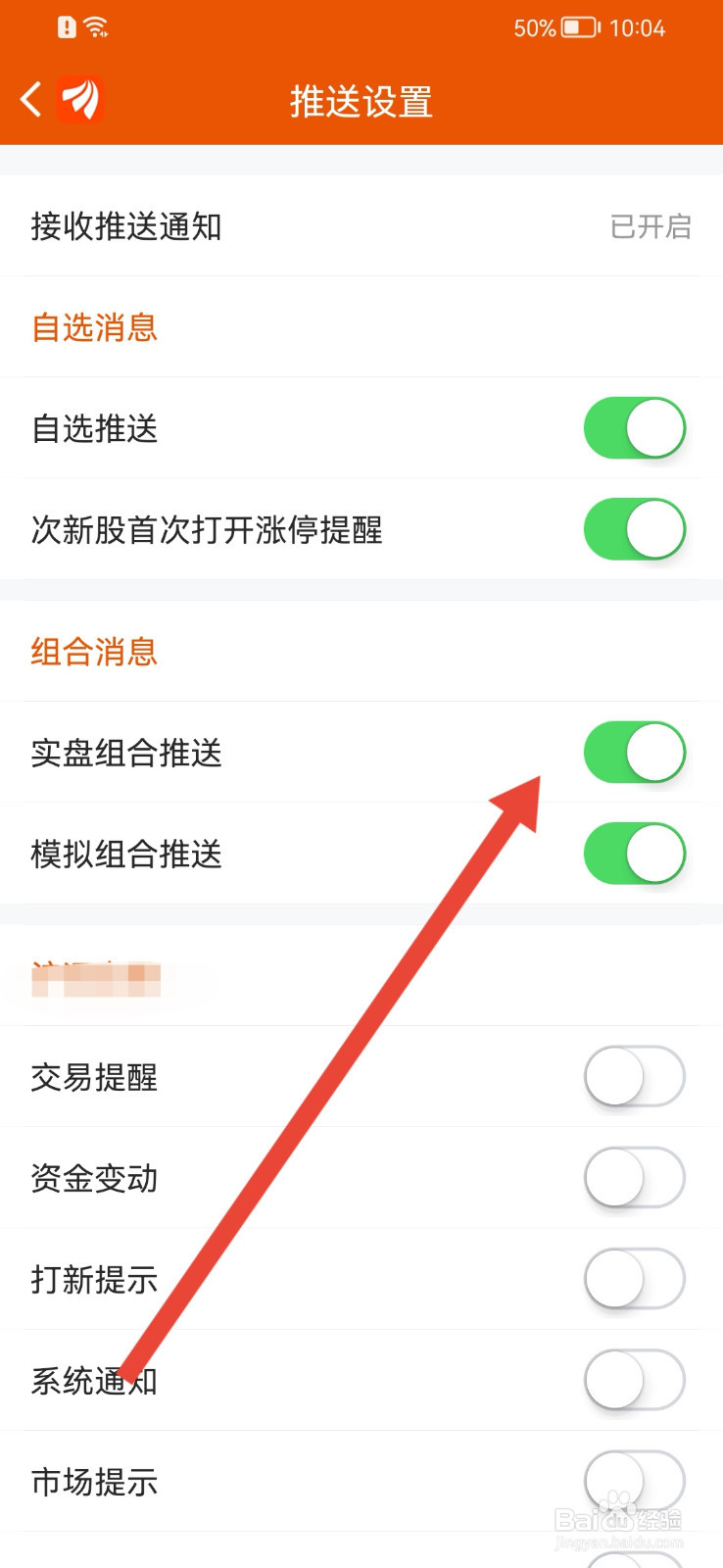Image resolution: width=723 pixels, height=1568 pixels.
Task: Enable the 市场提示 switch
Action: 635,1482
